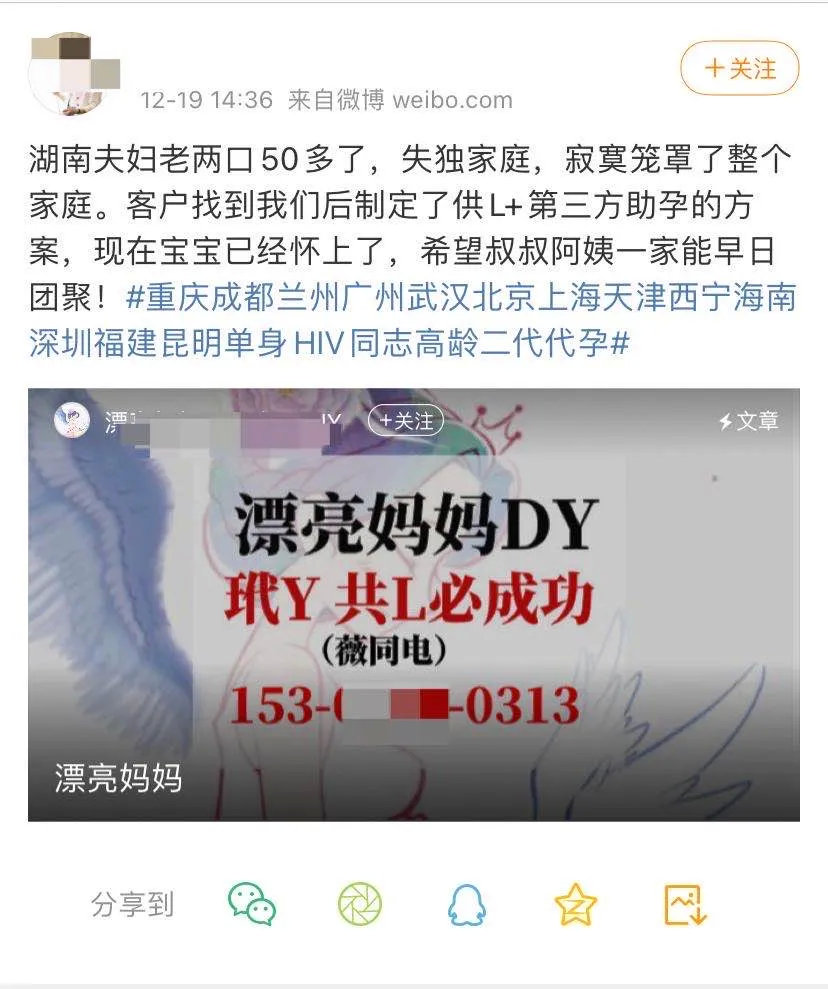Click the video uploader's avatar
The height and width of the screenshot is (989, 828).
[73, 422]
